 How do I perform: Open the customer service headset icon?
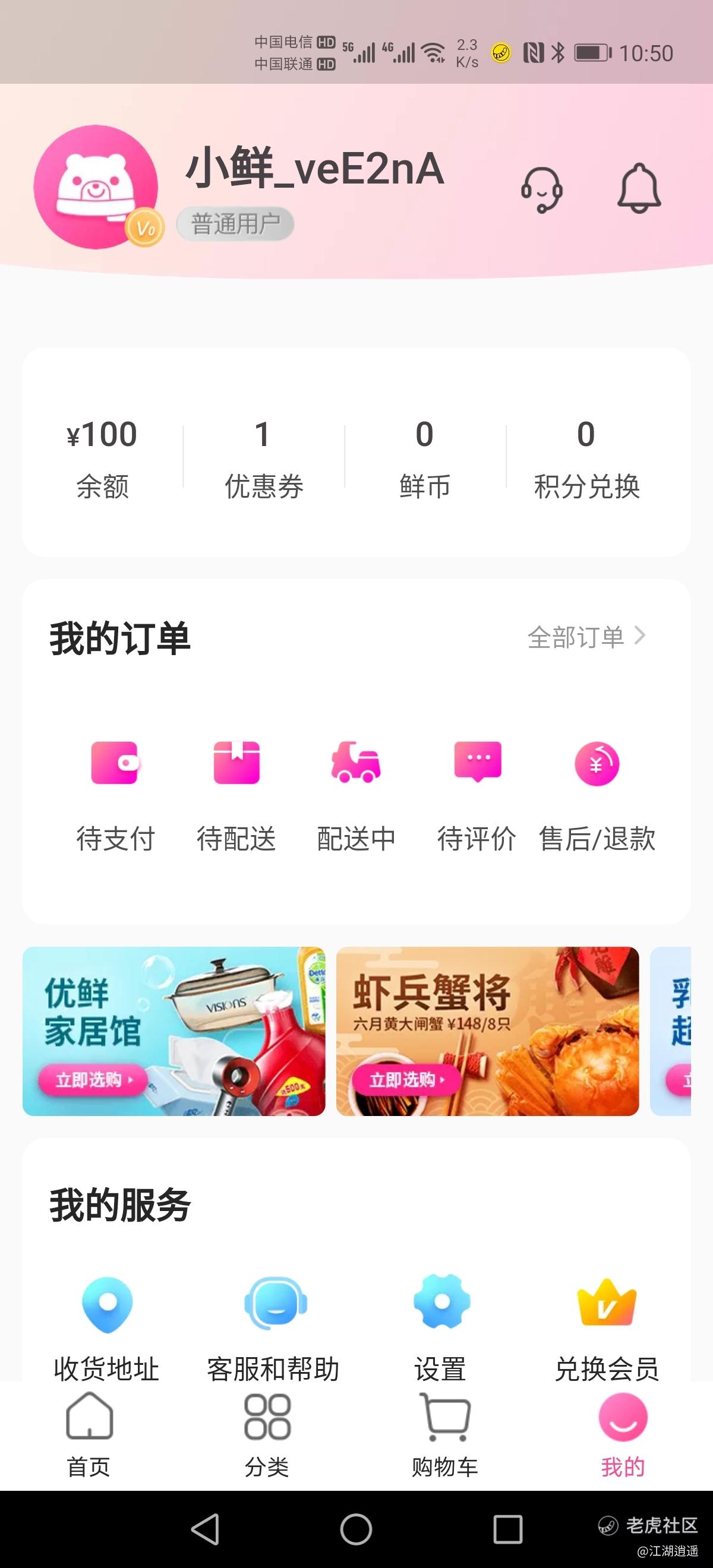coord(541,189)
